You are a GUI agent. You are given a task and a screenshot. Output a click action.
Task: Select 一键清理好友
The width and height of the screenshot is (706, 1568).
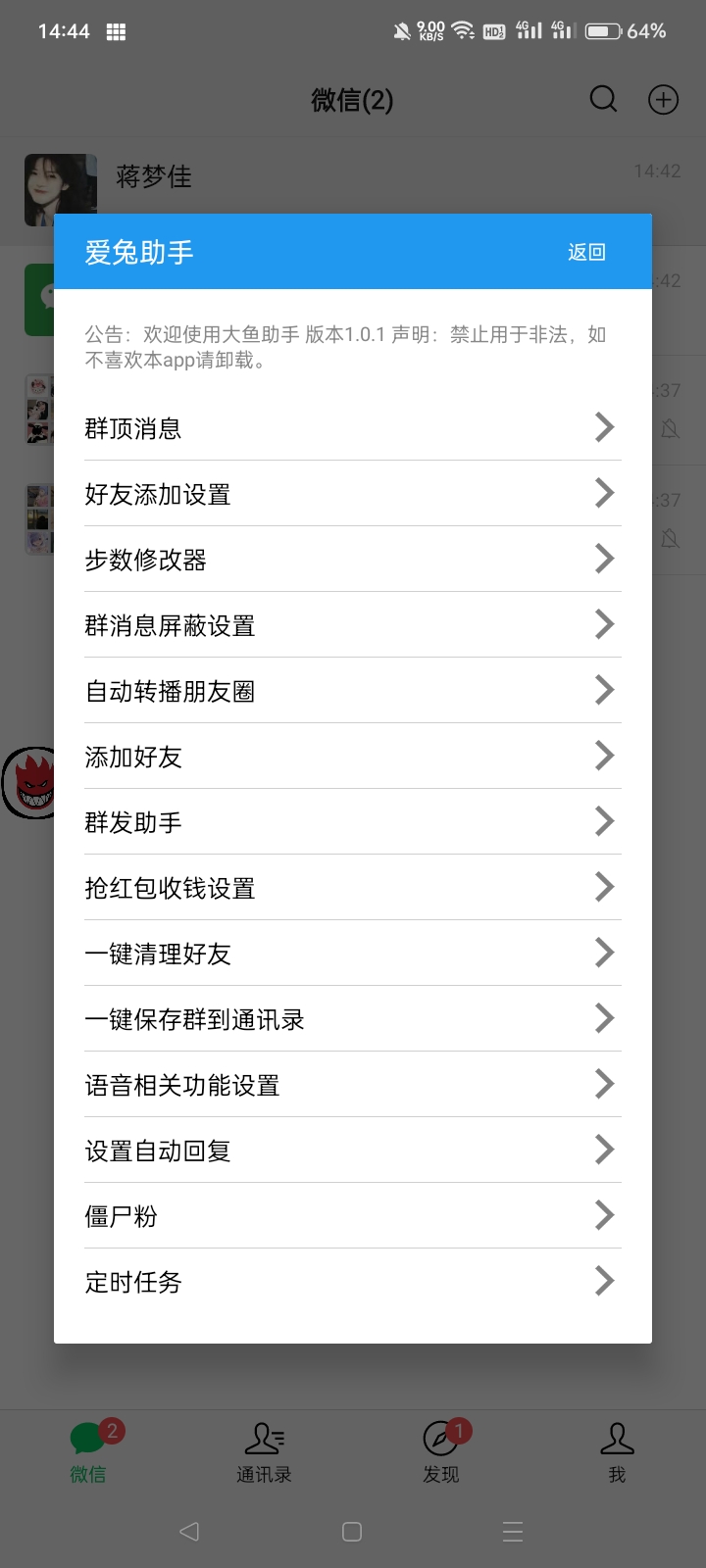click(x=352, y=954)
